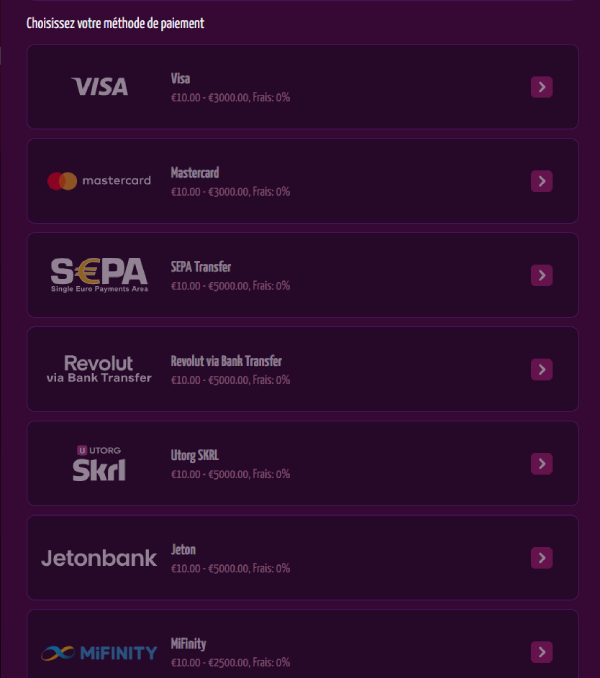
Task: Choose Mastercard payment option
Action: tap(302, 181)
